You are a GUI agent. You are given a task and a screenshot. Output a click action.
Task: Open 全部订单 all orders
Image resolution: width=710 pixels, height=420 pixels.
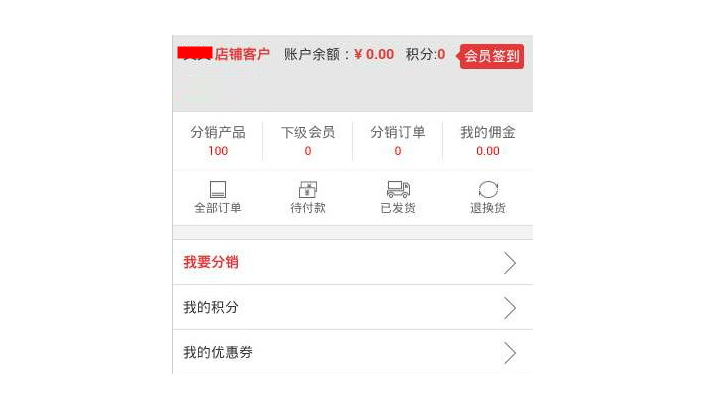218,197
